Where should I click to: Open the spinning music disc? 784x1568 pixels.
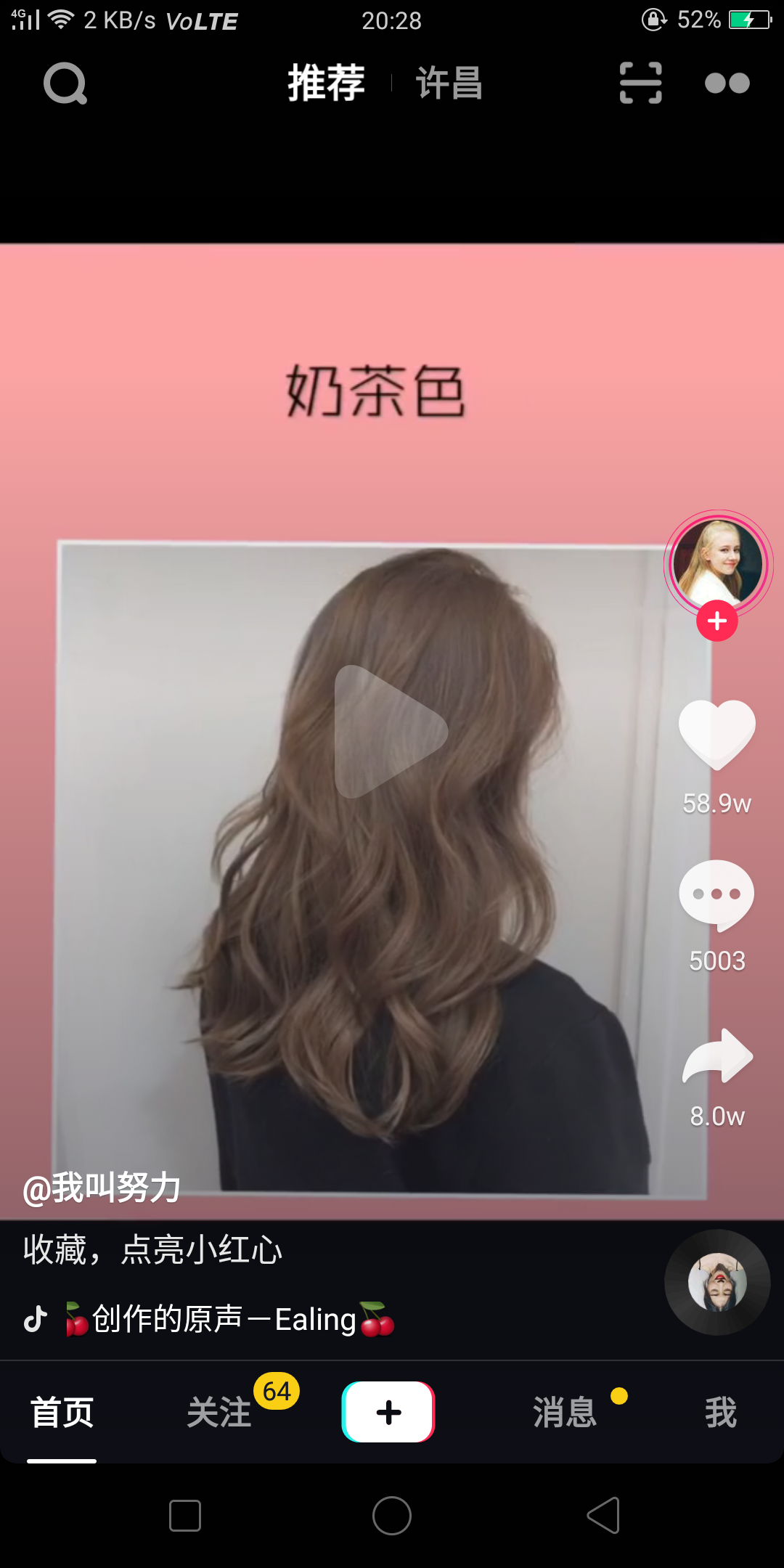[717, 1282]
